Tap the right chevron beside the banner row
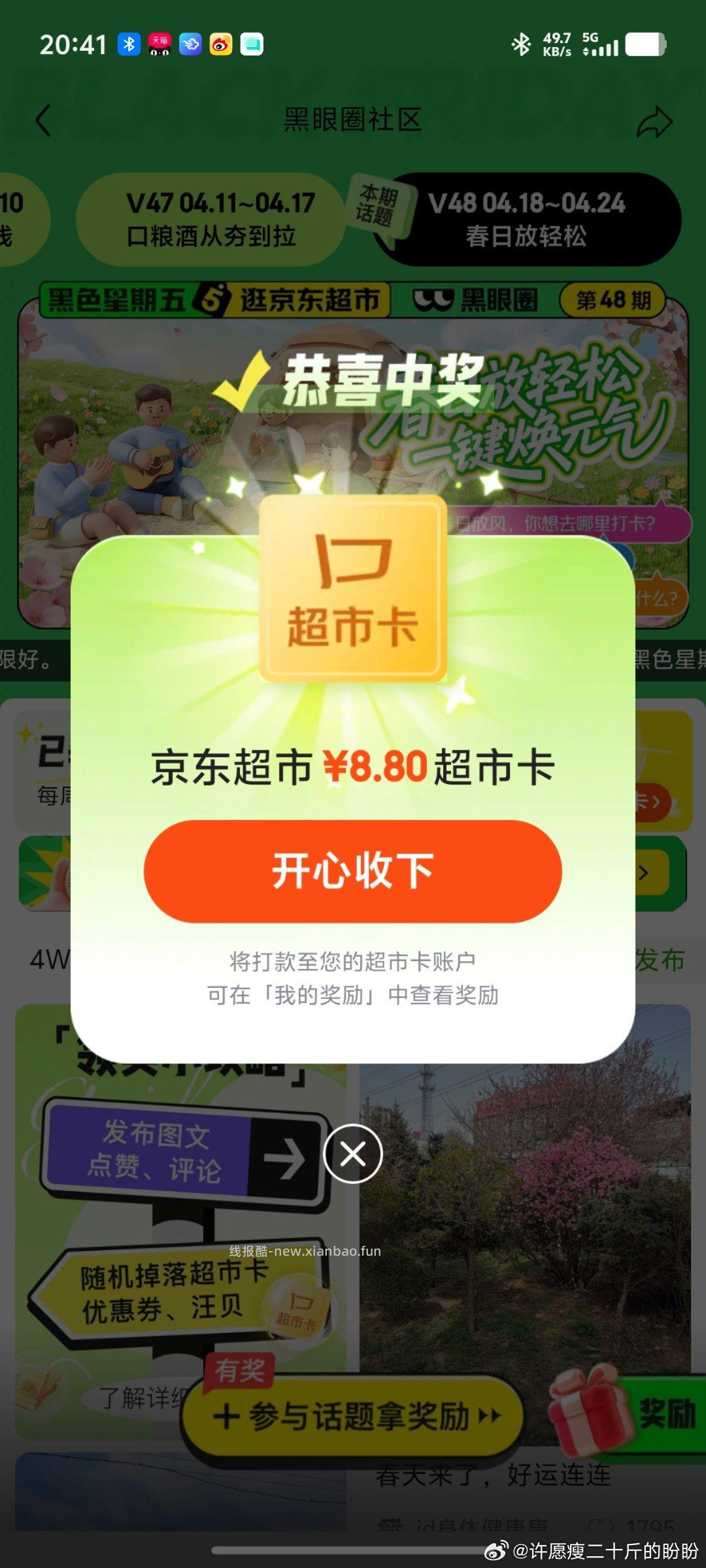706x1568 pixels. tap(644, 874)
